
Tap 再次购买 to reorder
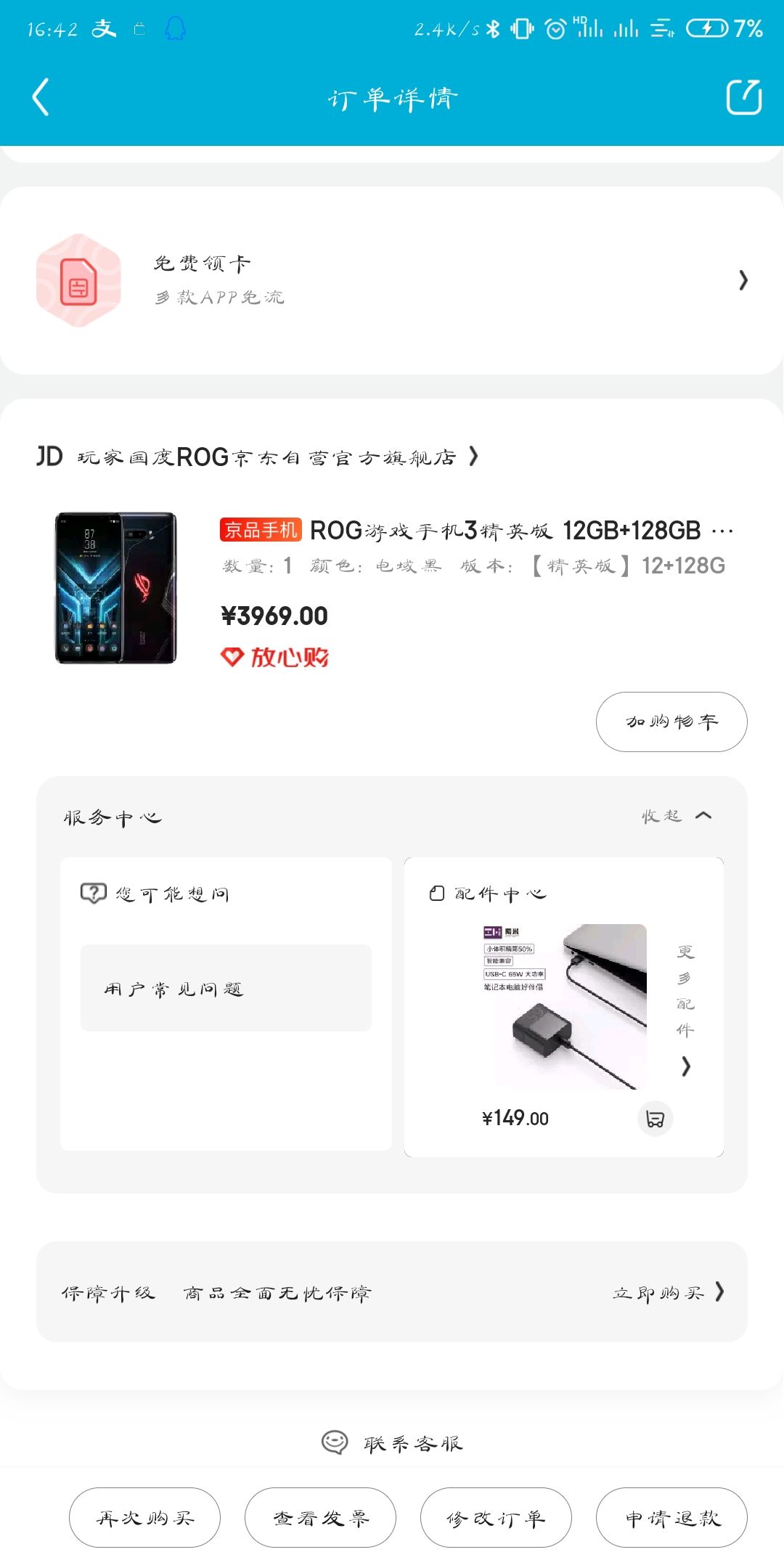(144, 1518)
